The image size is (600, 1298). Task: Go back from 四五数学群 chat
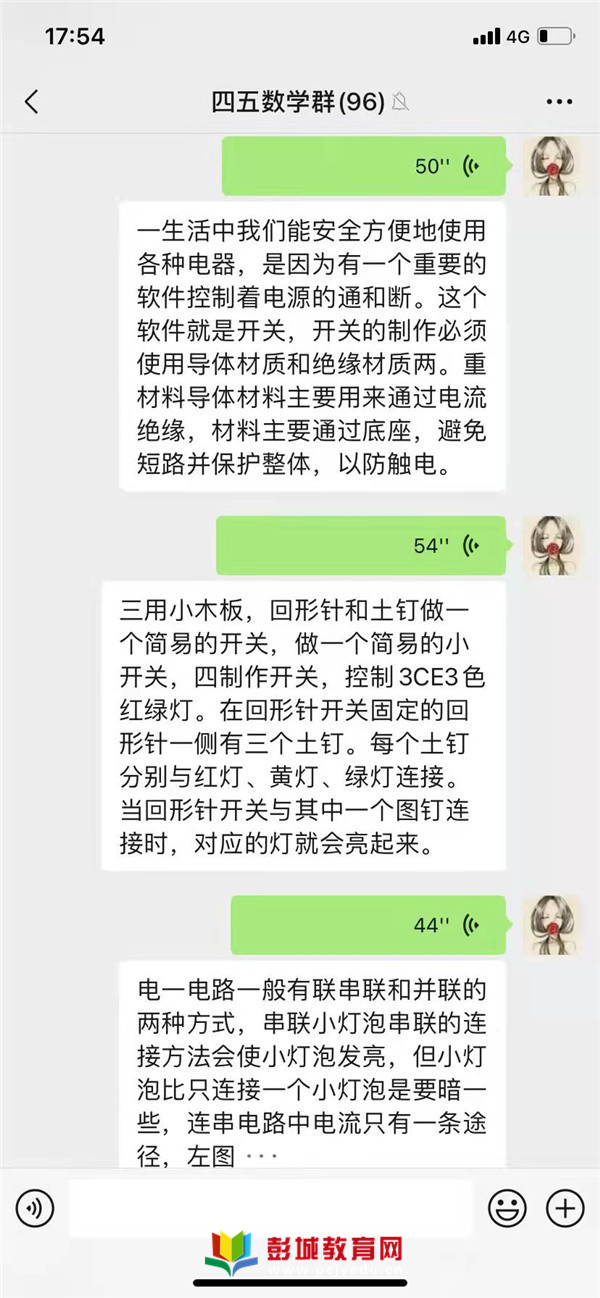coord(32,101)
